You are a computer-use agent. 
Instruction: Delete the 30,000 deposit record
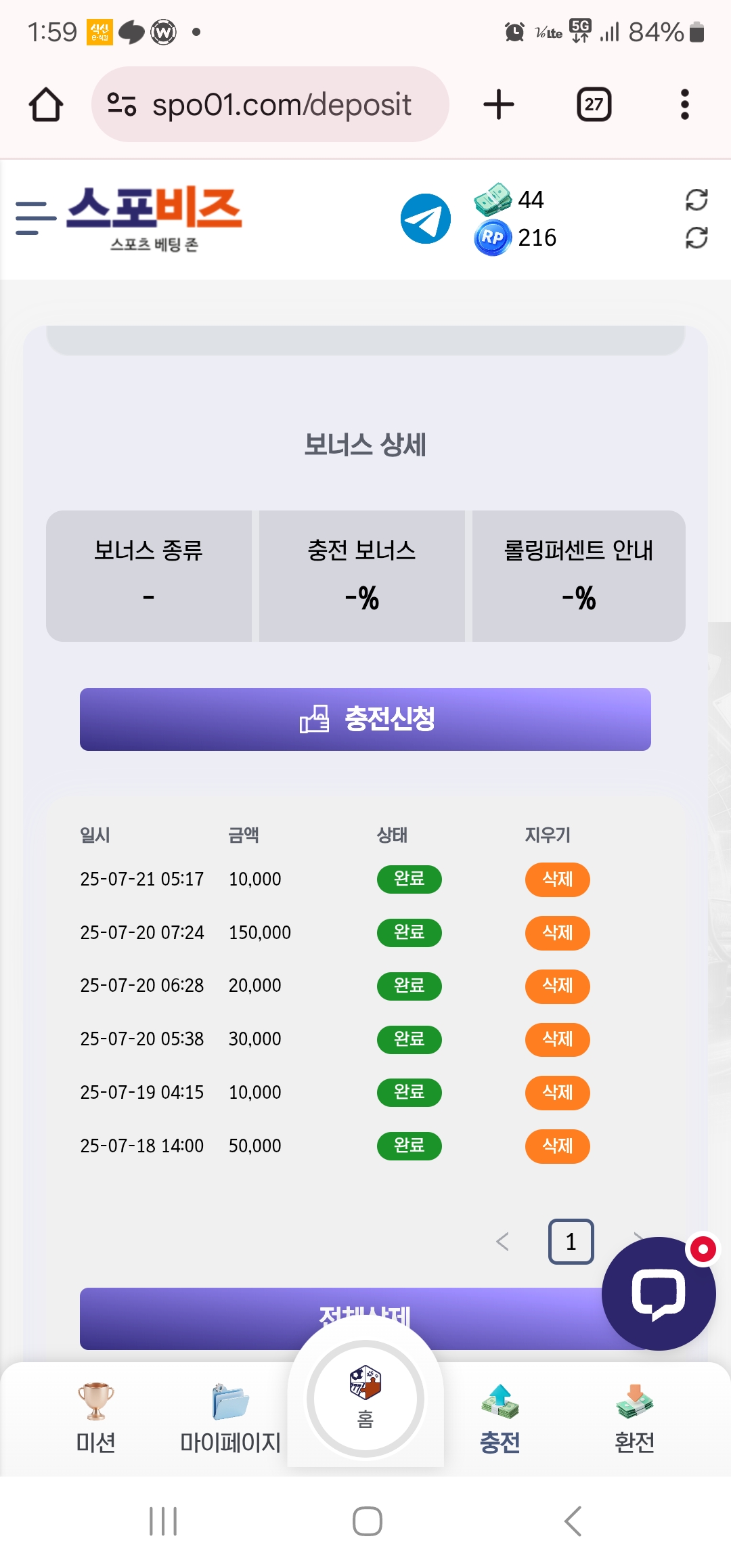pos(558,1039)
